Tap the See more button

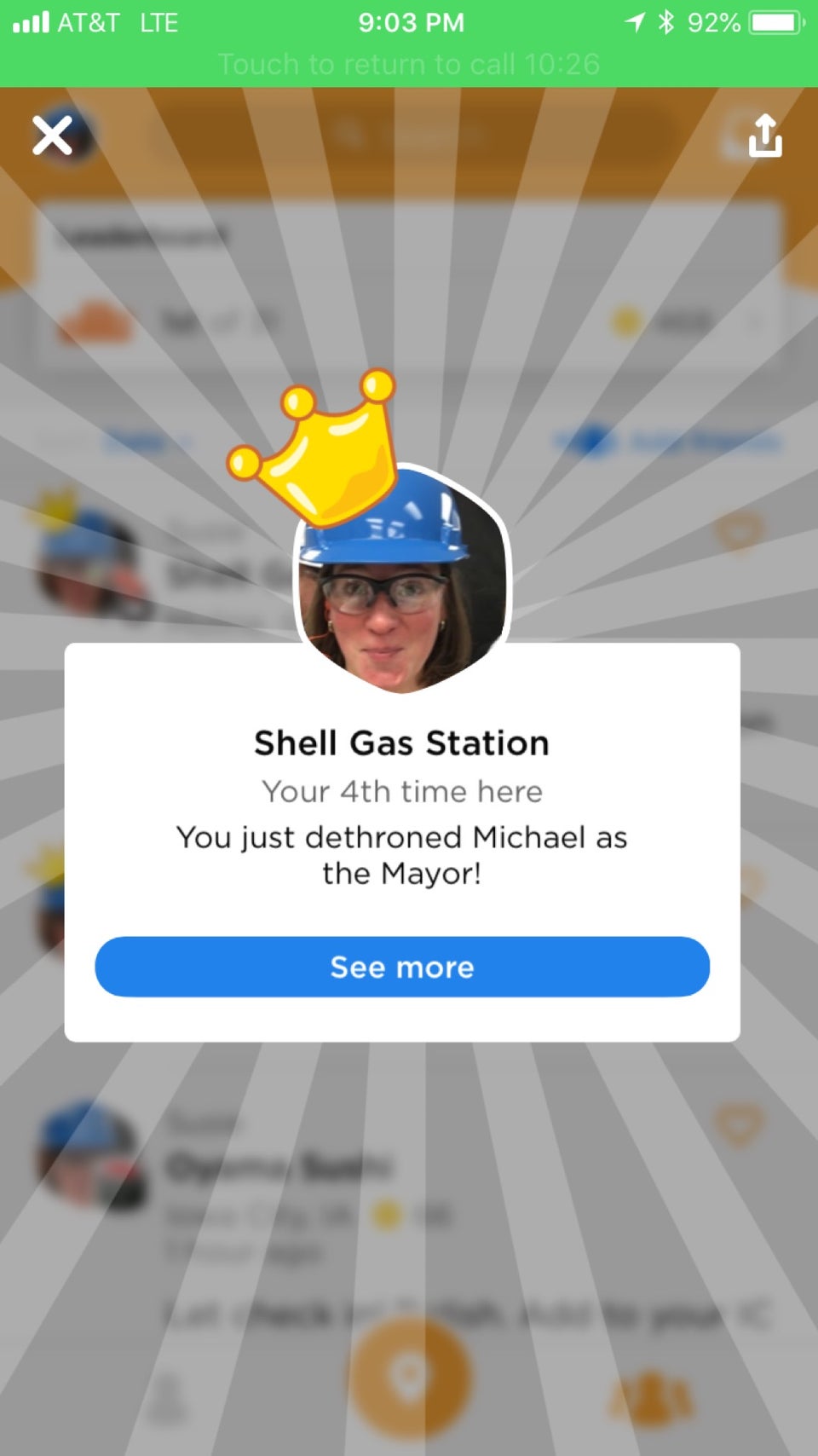402,967
